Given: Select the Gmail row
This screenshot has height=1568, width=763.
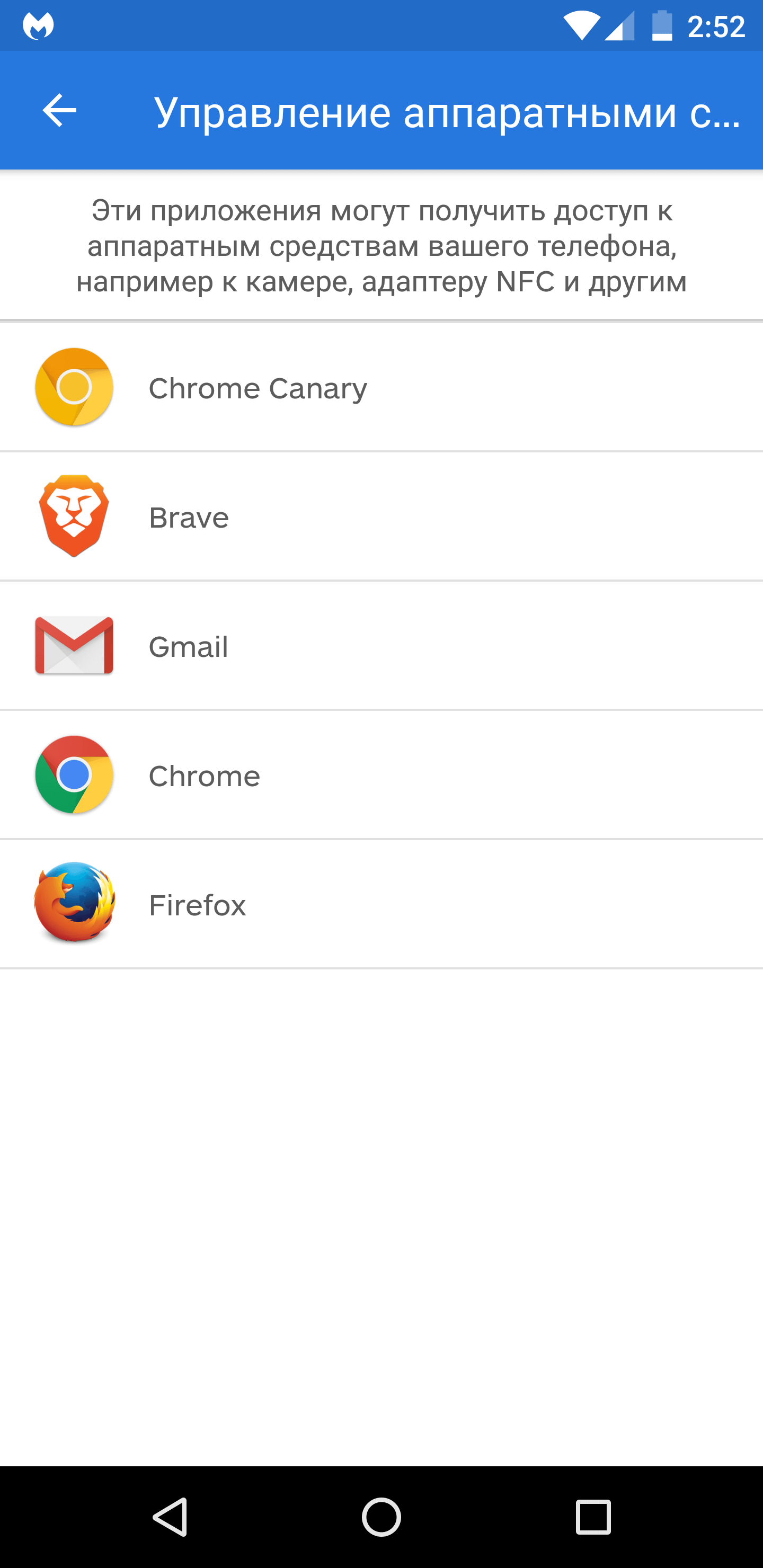Looking at the screenshot, I should 381,646.
